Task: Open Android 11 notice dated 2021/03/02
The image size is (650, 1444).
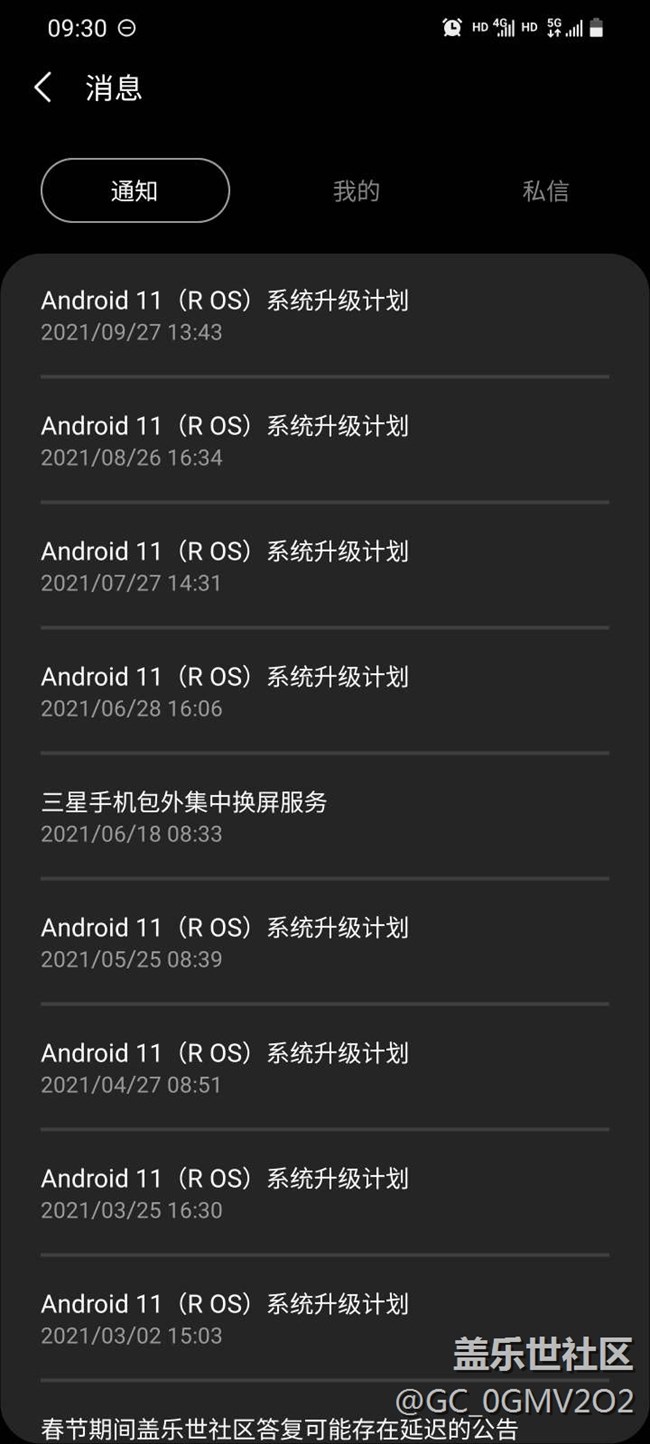Action: 224,1317
